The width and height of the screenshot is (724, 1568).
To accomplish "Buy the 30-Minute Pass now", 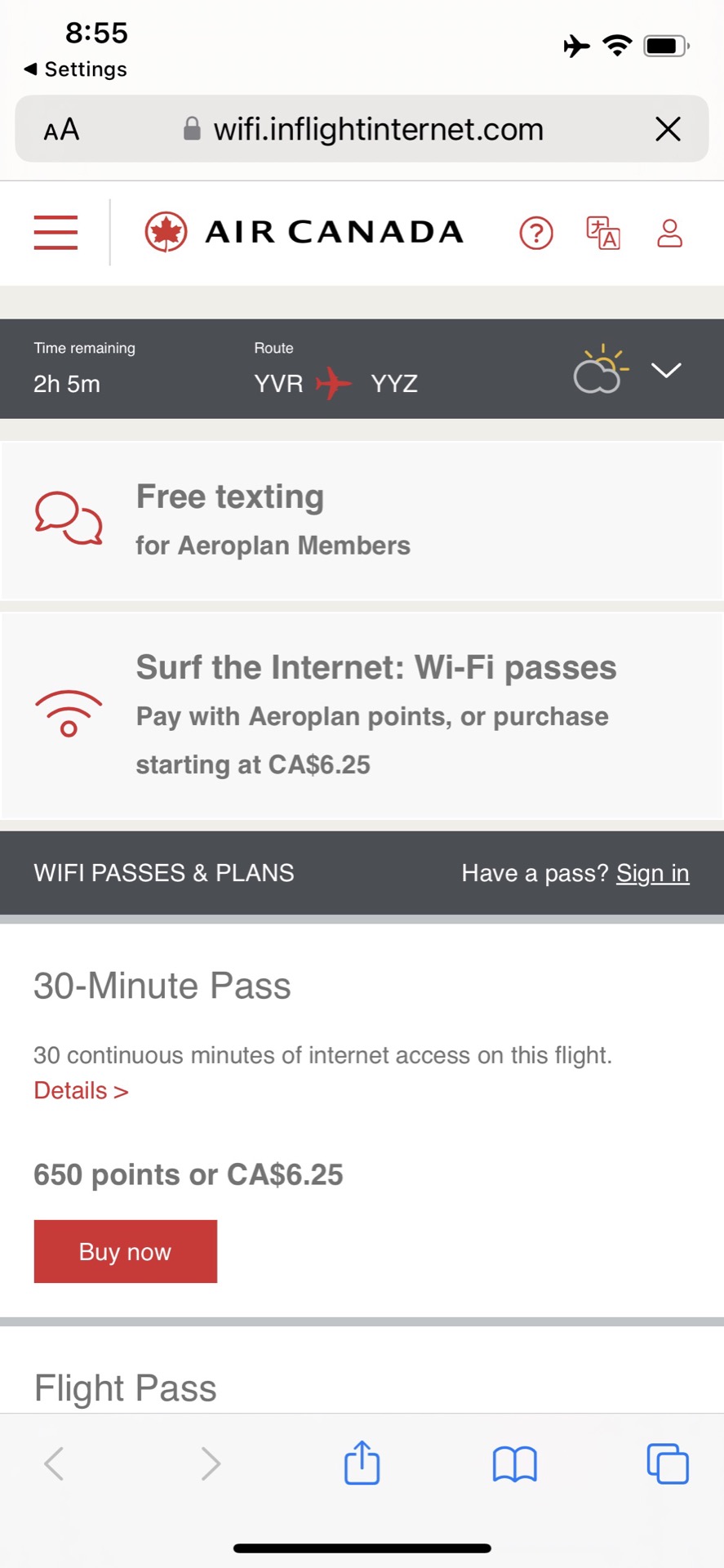I will pyautogui.click(x=126, y=1251).
